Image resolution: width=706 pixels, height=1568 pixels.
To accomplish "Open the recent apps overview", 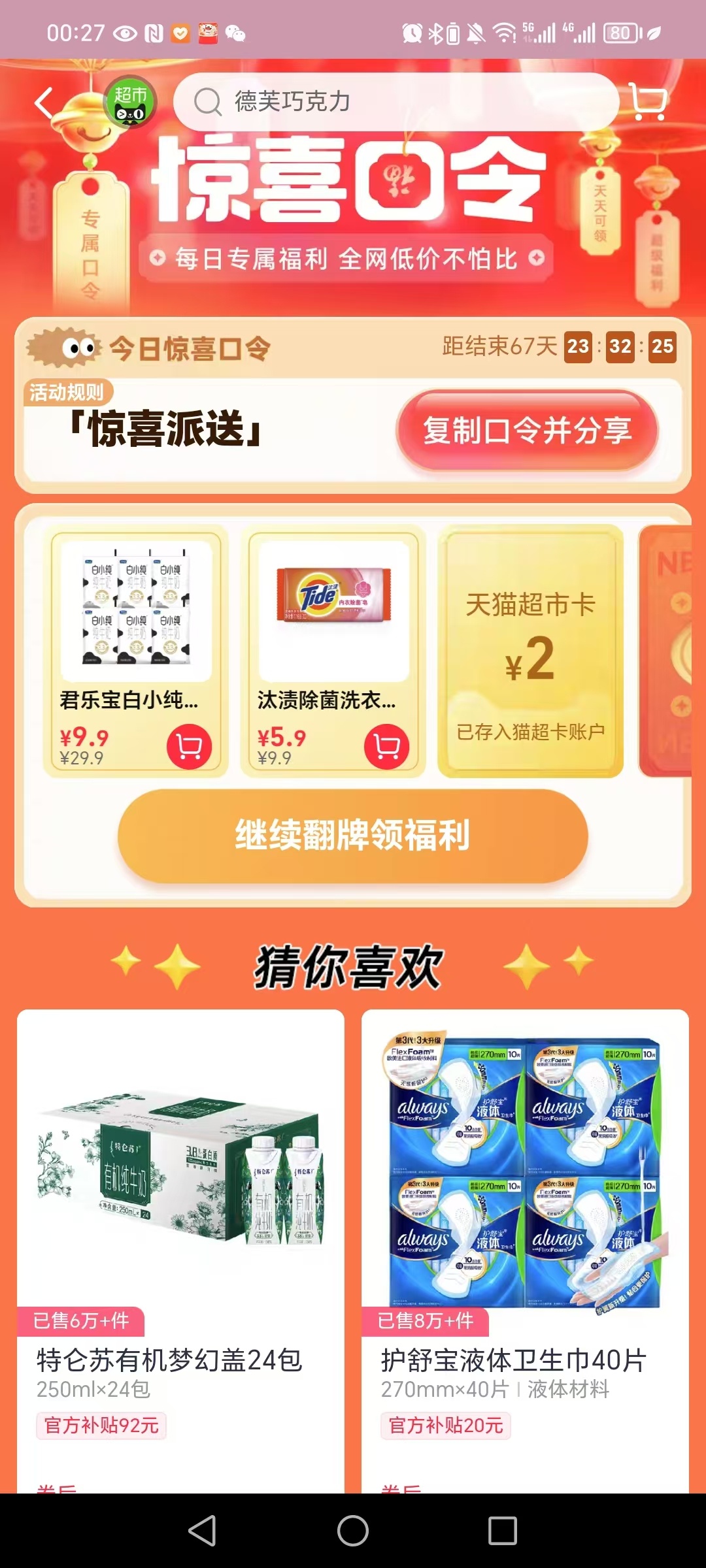I will pos(502,1530).
